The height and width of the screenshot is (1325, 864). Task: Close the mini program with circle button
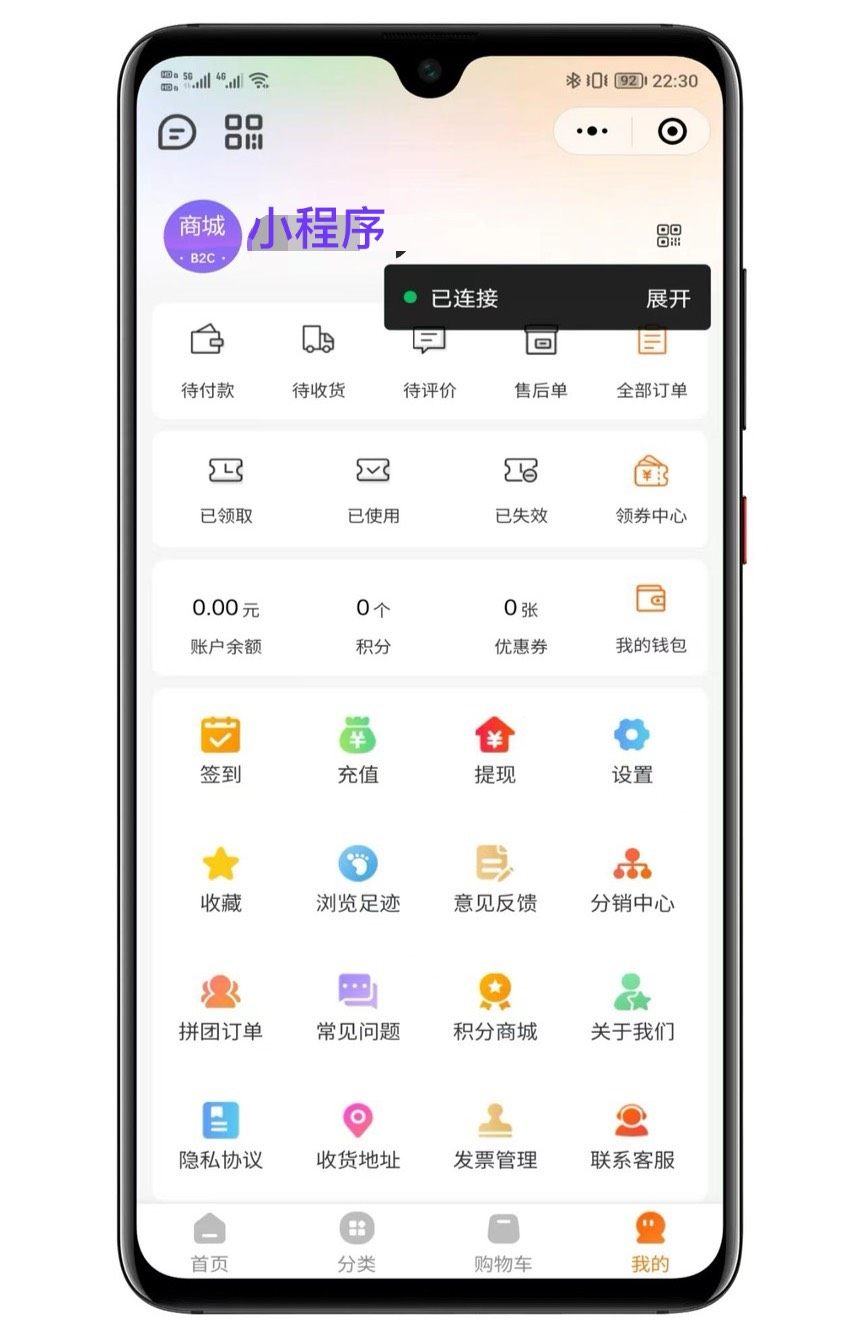pos(672,131)
